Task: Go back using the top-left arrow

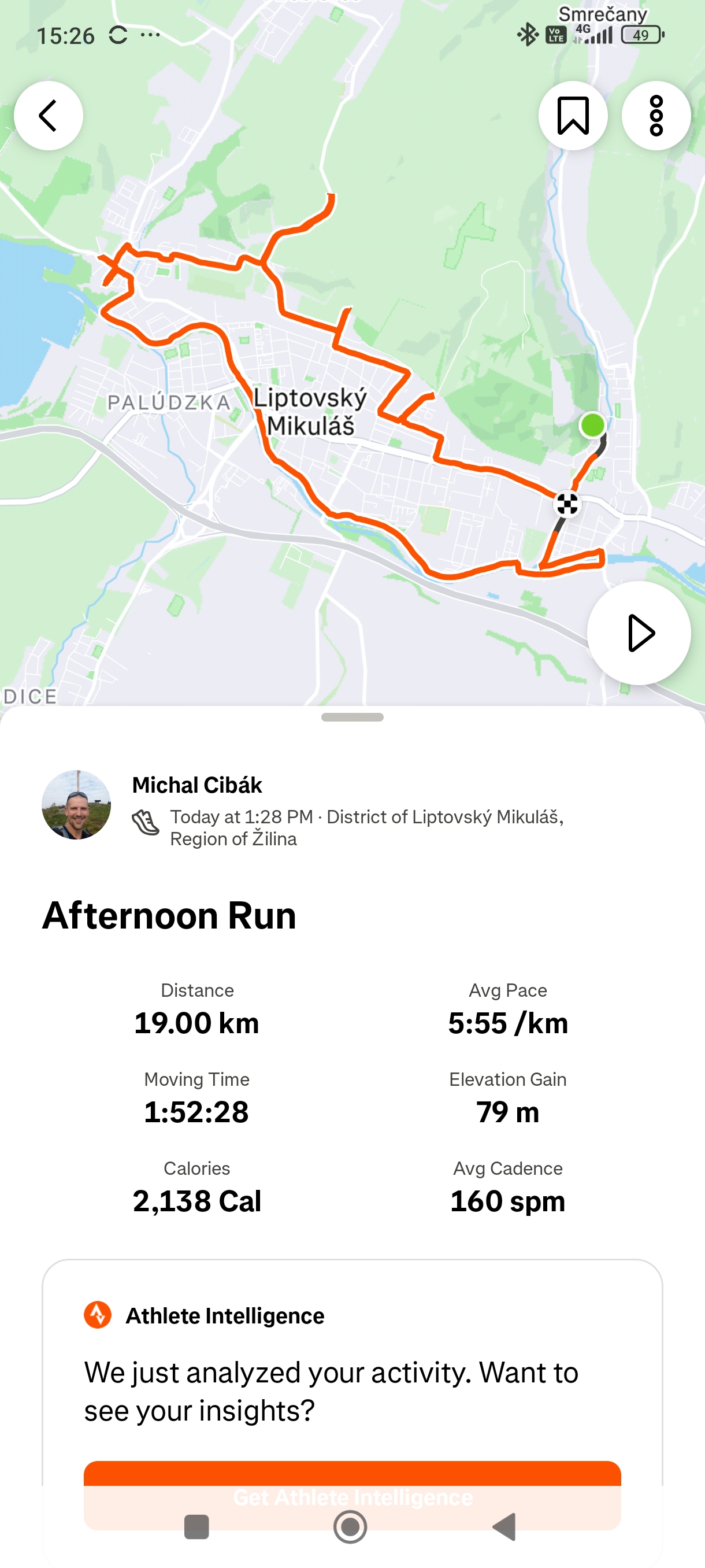Action: coord(49,116)
